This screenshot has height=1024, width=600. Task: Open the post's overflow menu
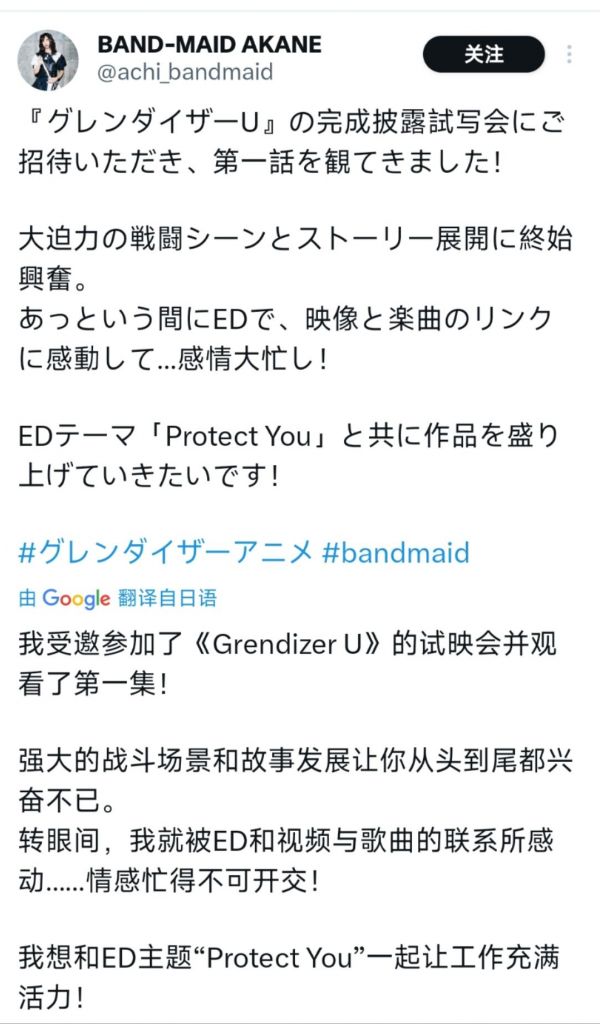click(x=569, y=54)
